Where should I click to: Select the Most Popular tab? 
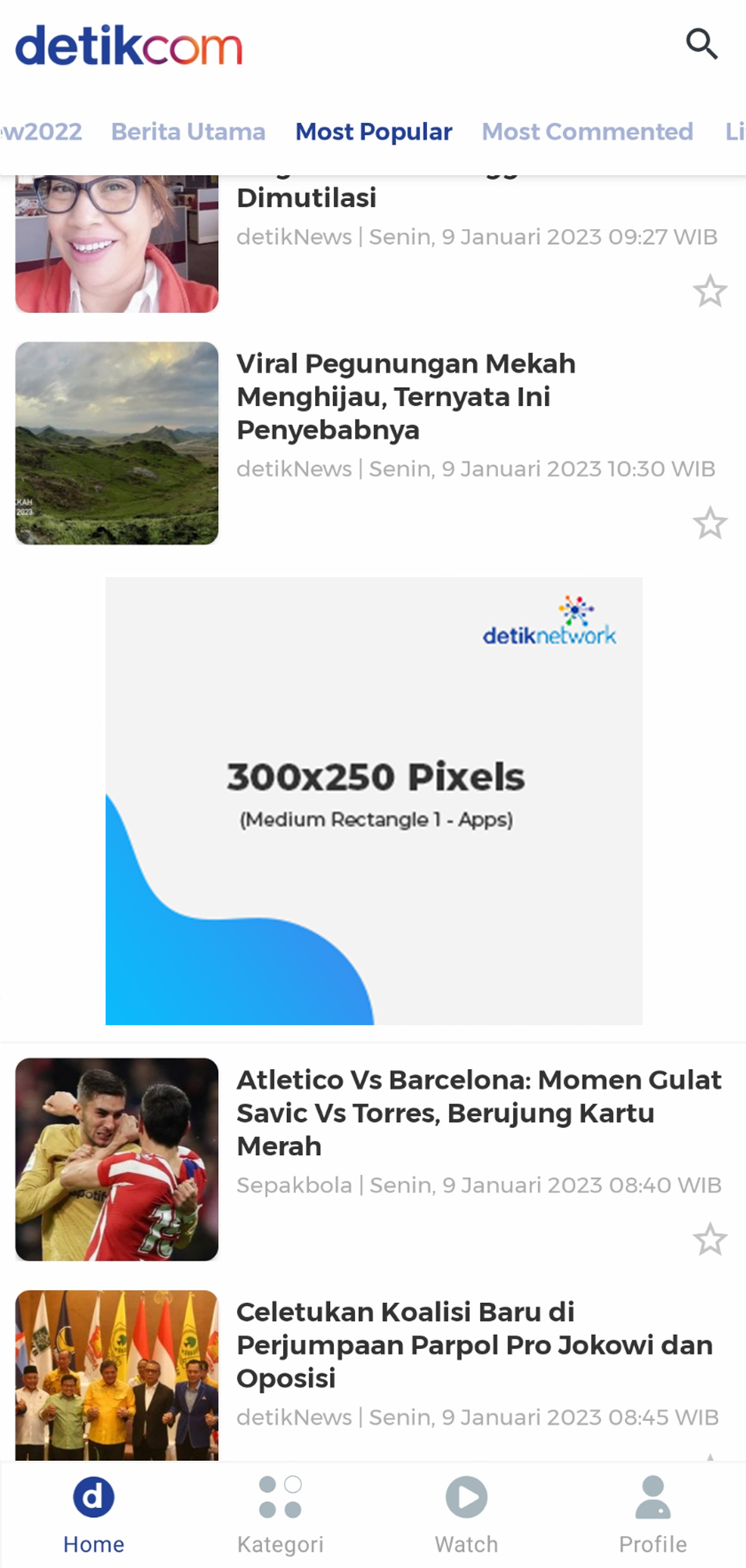(x=374, y=131)
